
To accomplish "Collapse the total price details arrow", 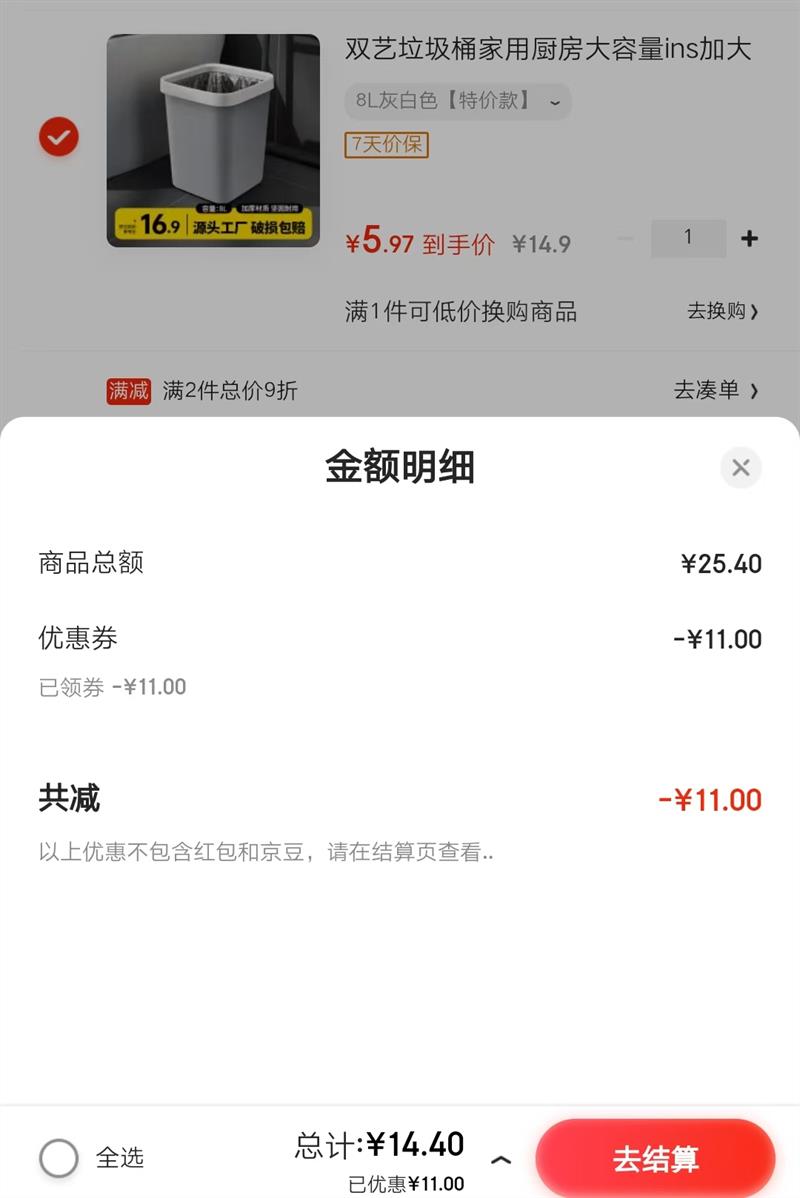I will click(x=501, y=1160).
